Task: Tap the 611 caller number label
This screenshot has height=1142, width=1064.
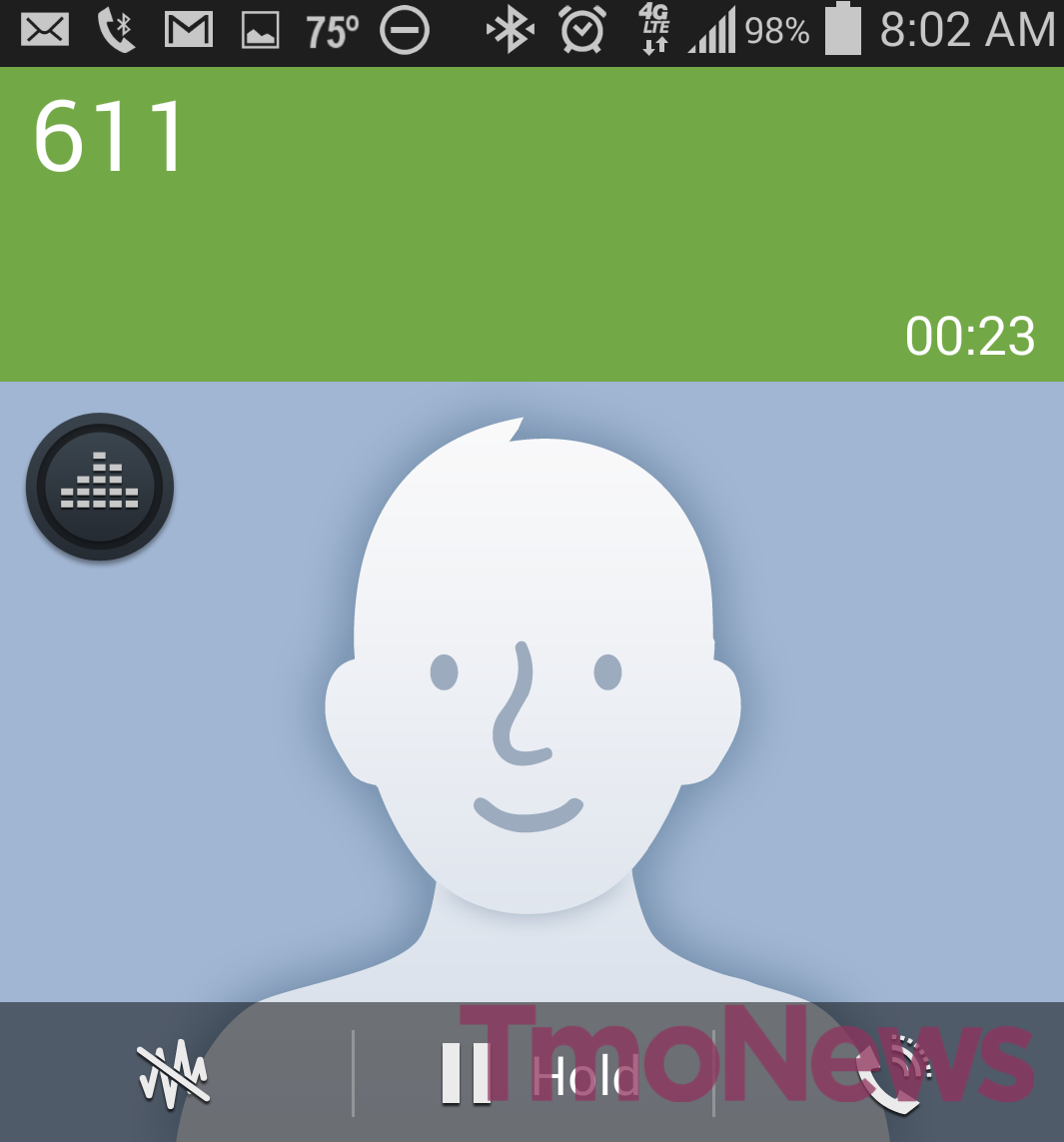Action: 110,137
